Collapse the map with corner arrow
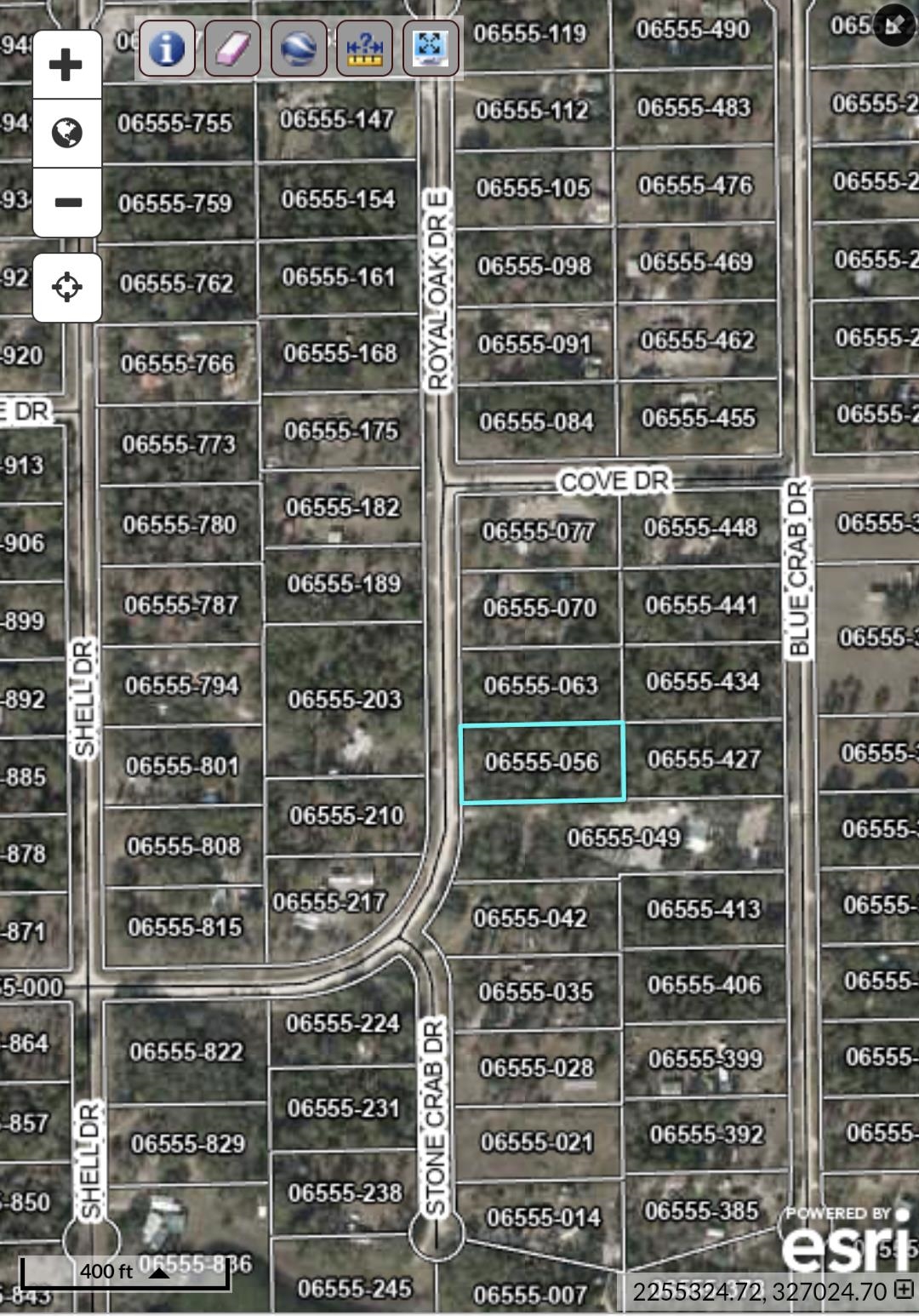 (894, 25)
